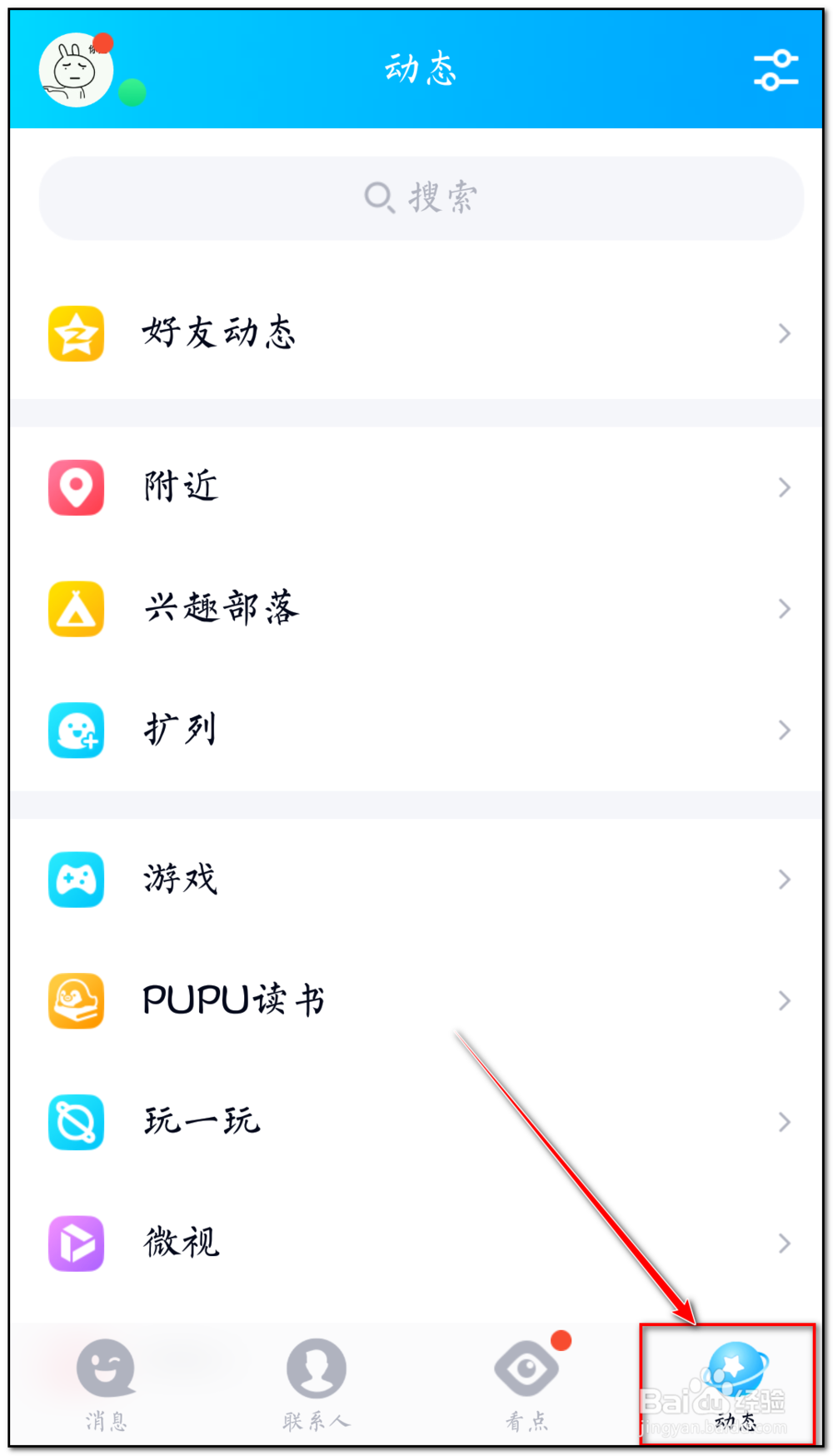The width and height of the screenshot is (833, 1456).
Task: Open 好友动态 (Friend Moments) star icon
Action: tap(76, 332)
